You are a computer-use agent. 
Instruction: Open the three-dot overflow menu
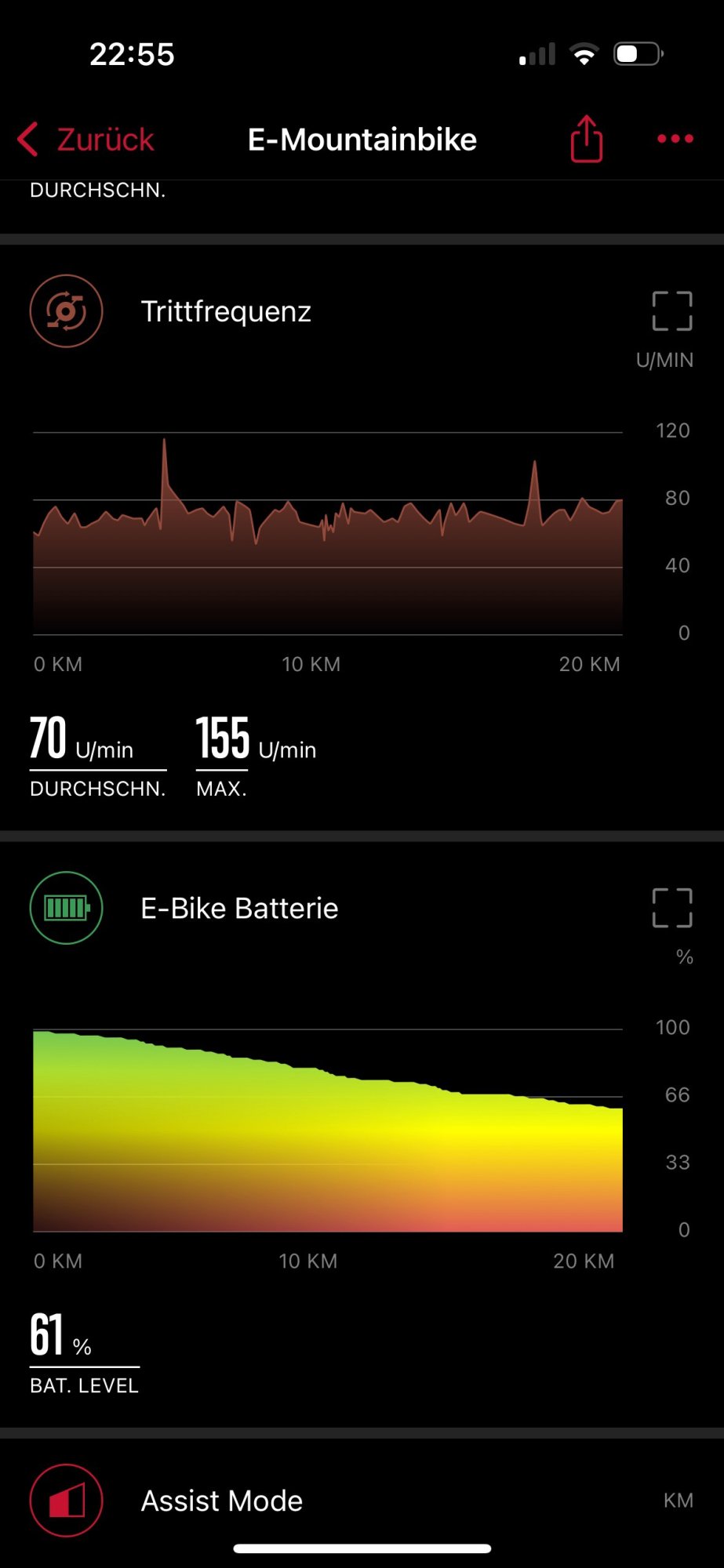pyautogui.click(x=675, y=139)
